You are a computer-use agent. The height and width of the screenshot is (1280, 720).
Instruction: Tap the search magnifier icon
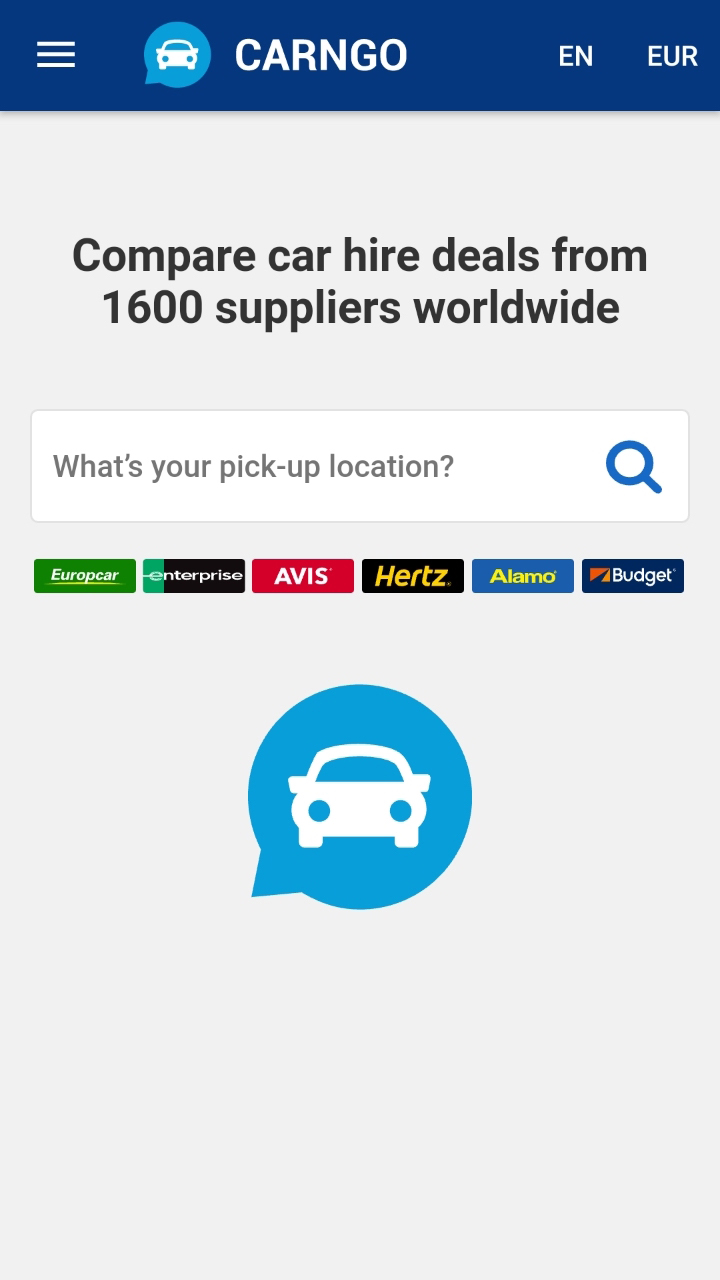click(634, 467)
